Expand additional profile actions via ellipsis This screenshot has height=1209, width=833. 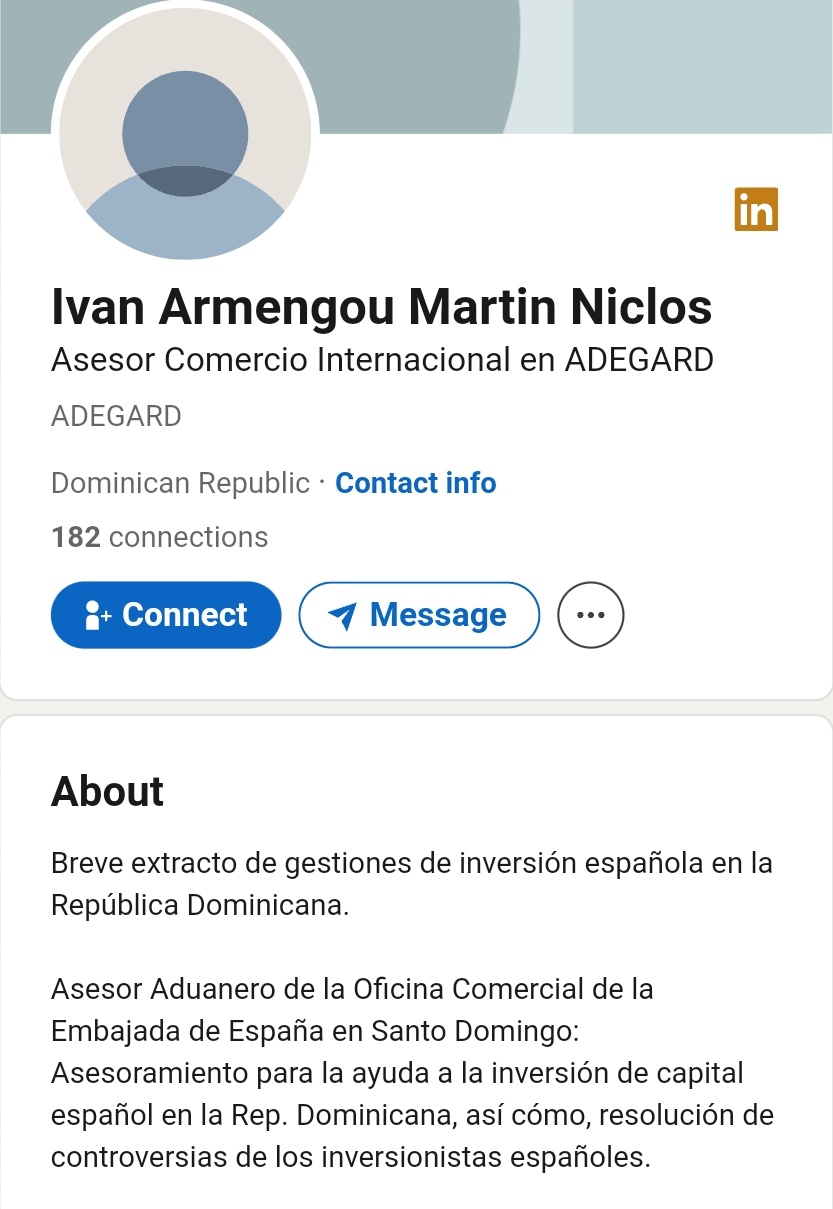pos(590,614)
